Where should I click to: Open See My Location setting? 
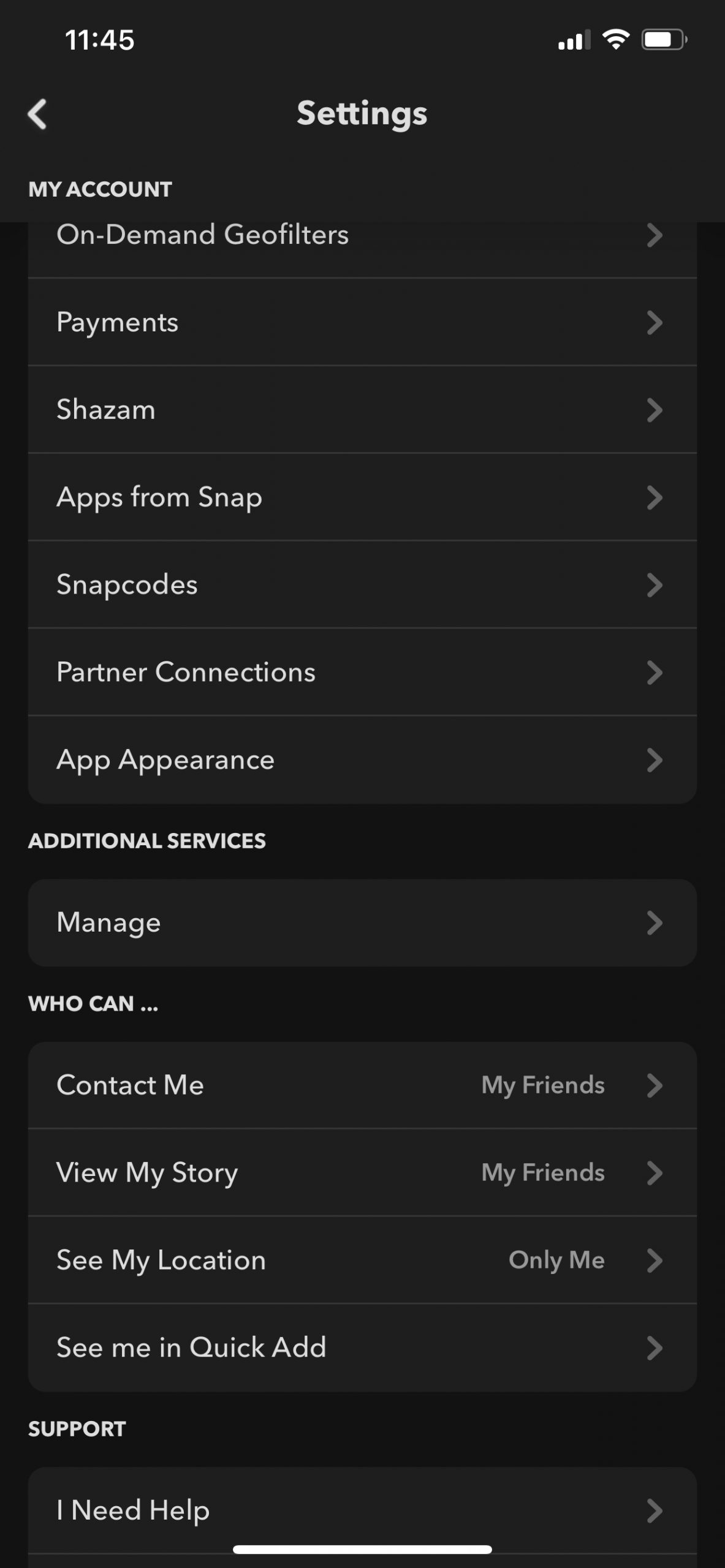(362, 1261)
